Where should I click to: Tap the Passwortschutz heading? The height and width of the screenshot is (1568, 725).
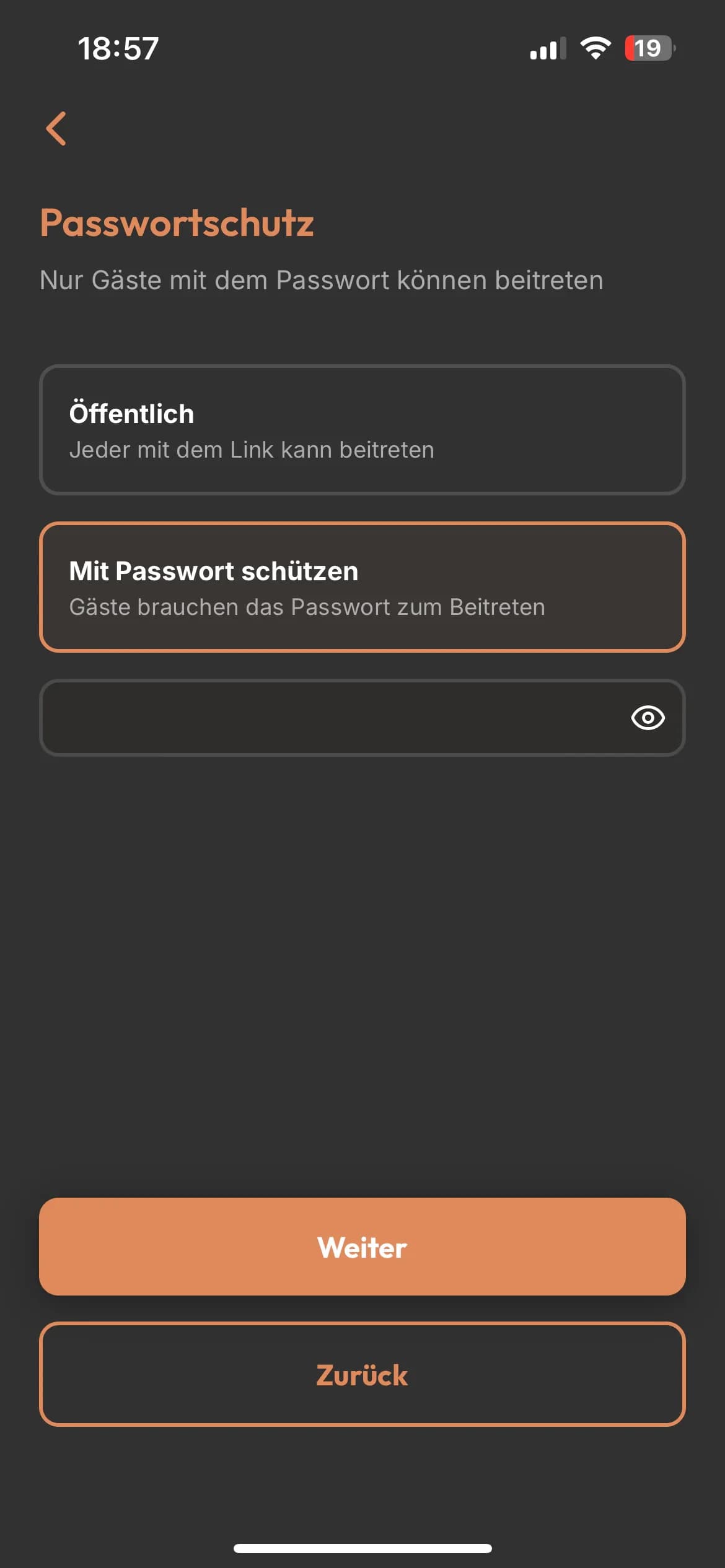click(x=177, y=225)
